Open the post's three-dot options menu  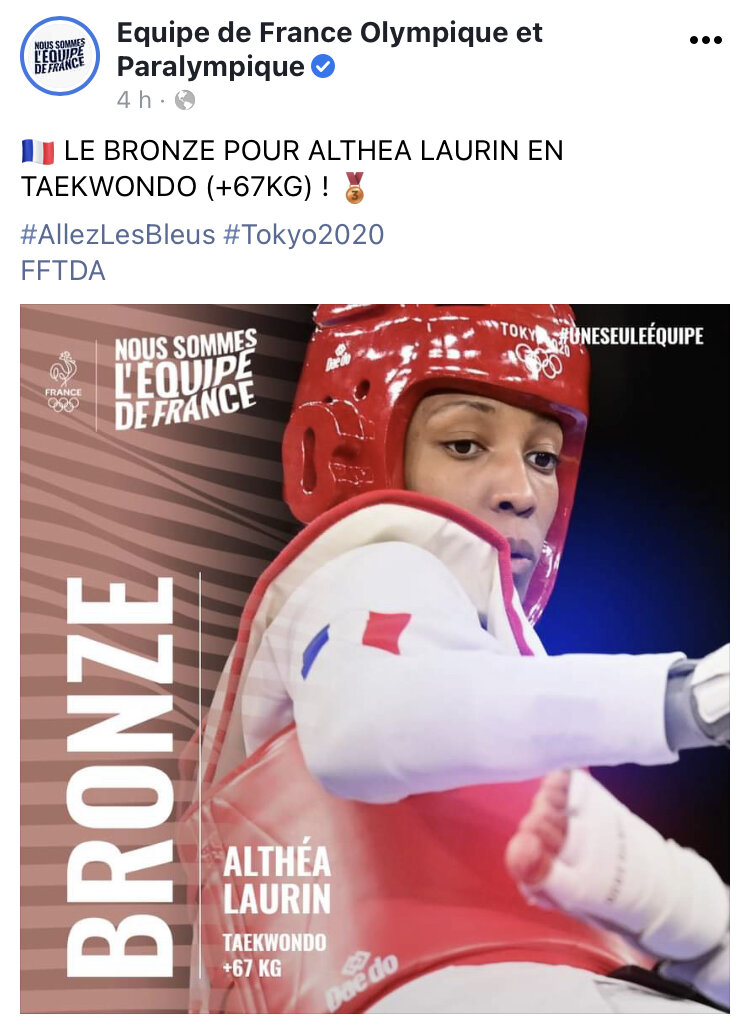(706, 41)
